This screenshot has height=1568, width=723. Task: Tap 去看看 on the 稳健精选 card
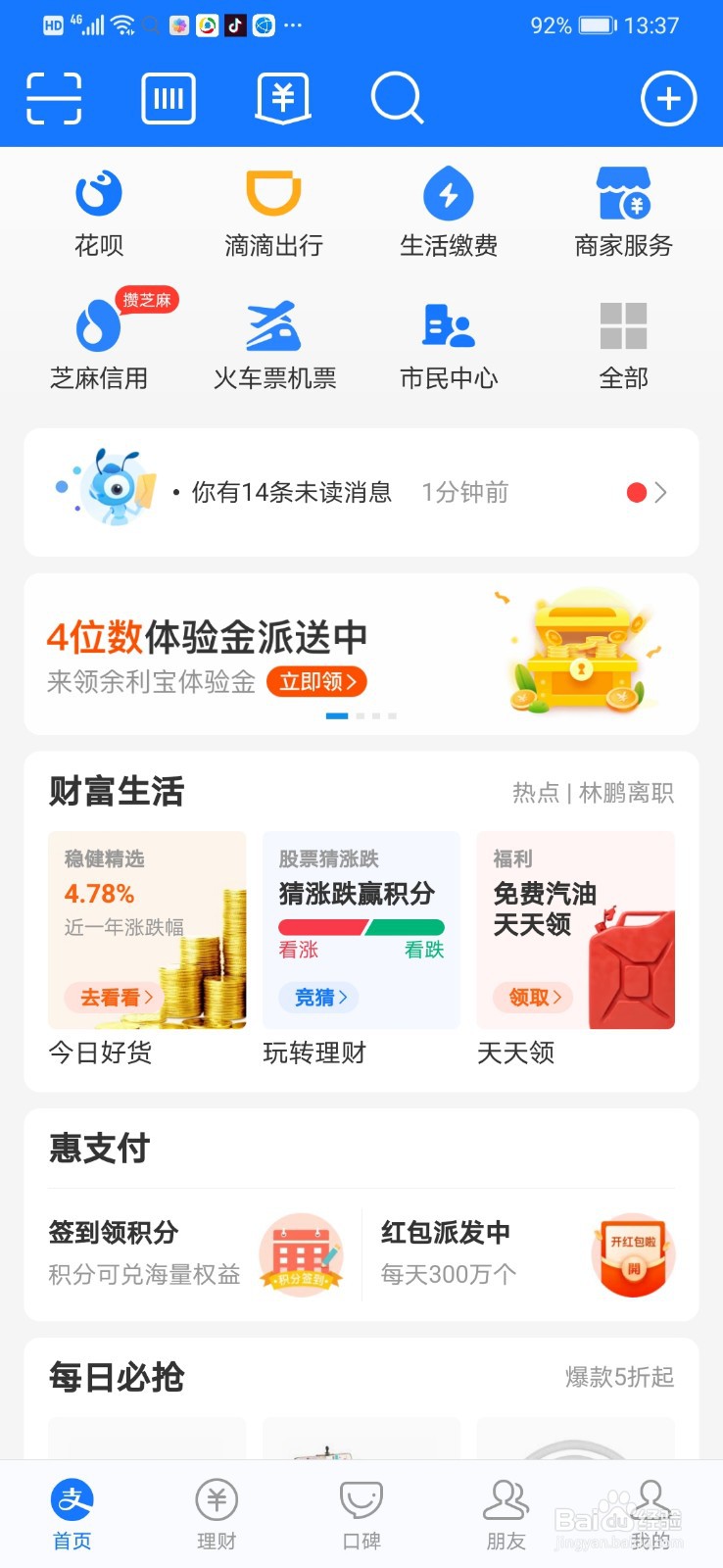point(116,998)
